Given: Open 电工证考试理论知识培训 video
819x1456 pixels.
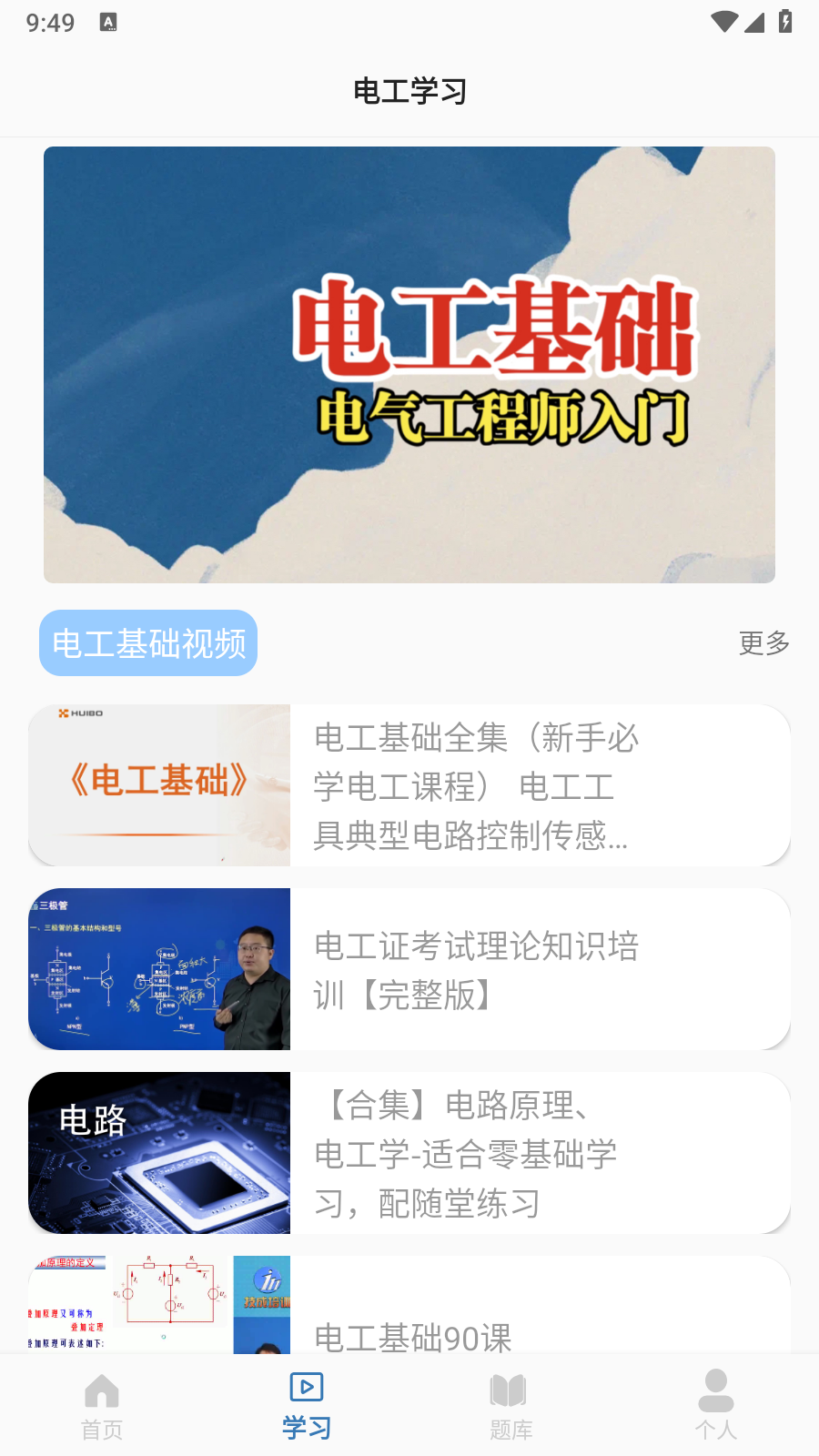Looking at the screenshot, I should coord(409,969).
